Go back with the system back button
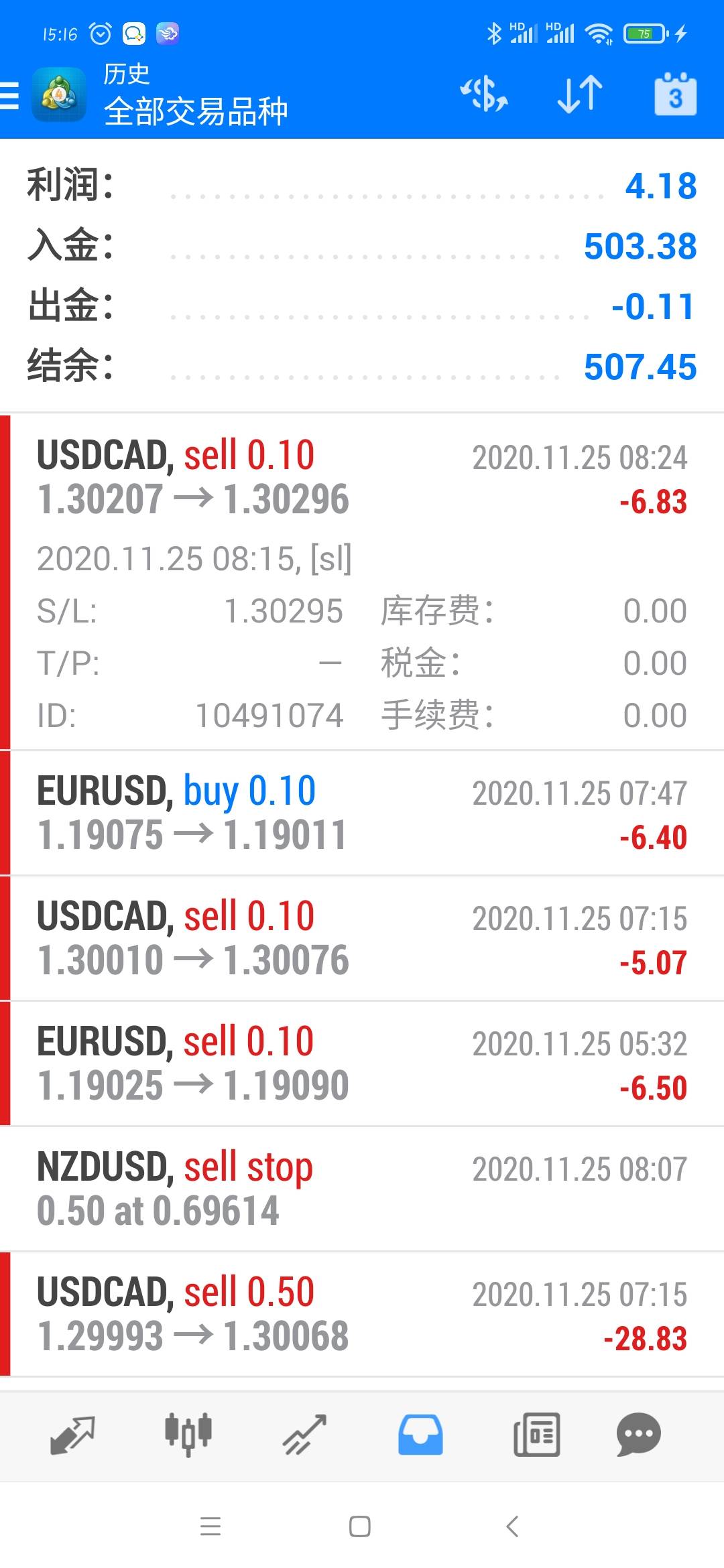This screenshot has width=724, height=1568. 513,1527
